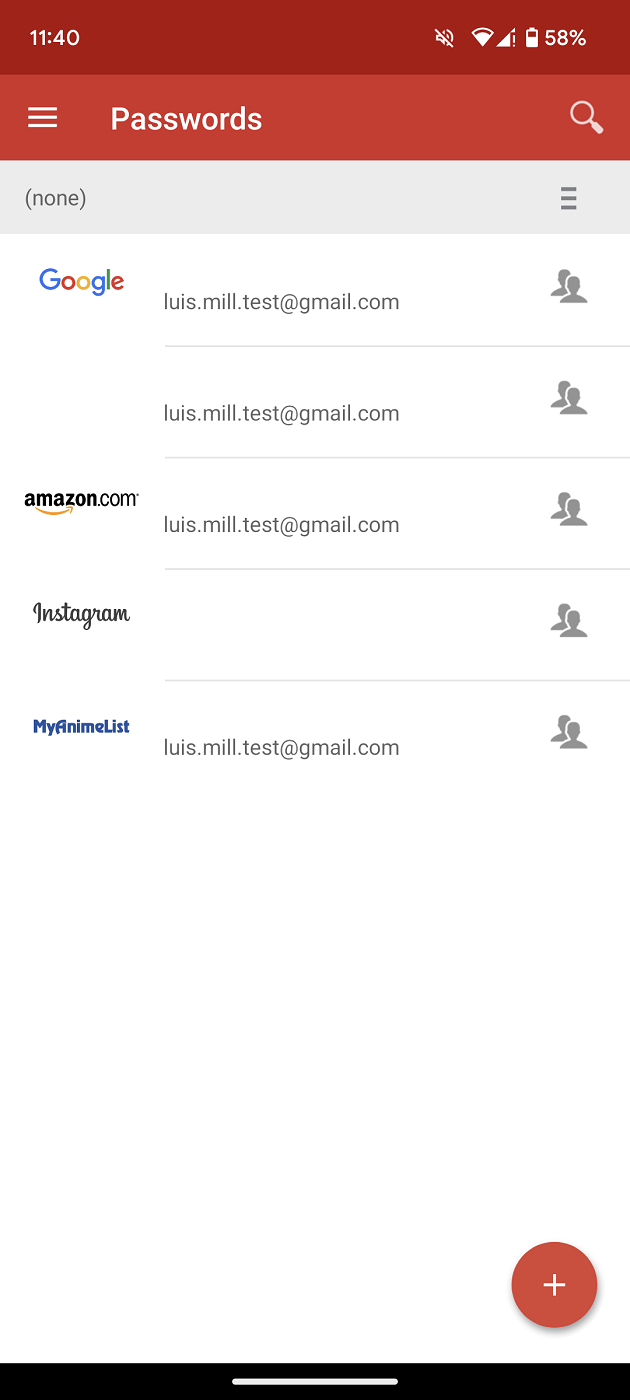Share the Google password entry
The width and height of the screenshot is (630, 1400).
point(569,287)
